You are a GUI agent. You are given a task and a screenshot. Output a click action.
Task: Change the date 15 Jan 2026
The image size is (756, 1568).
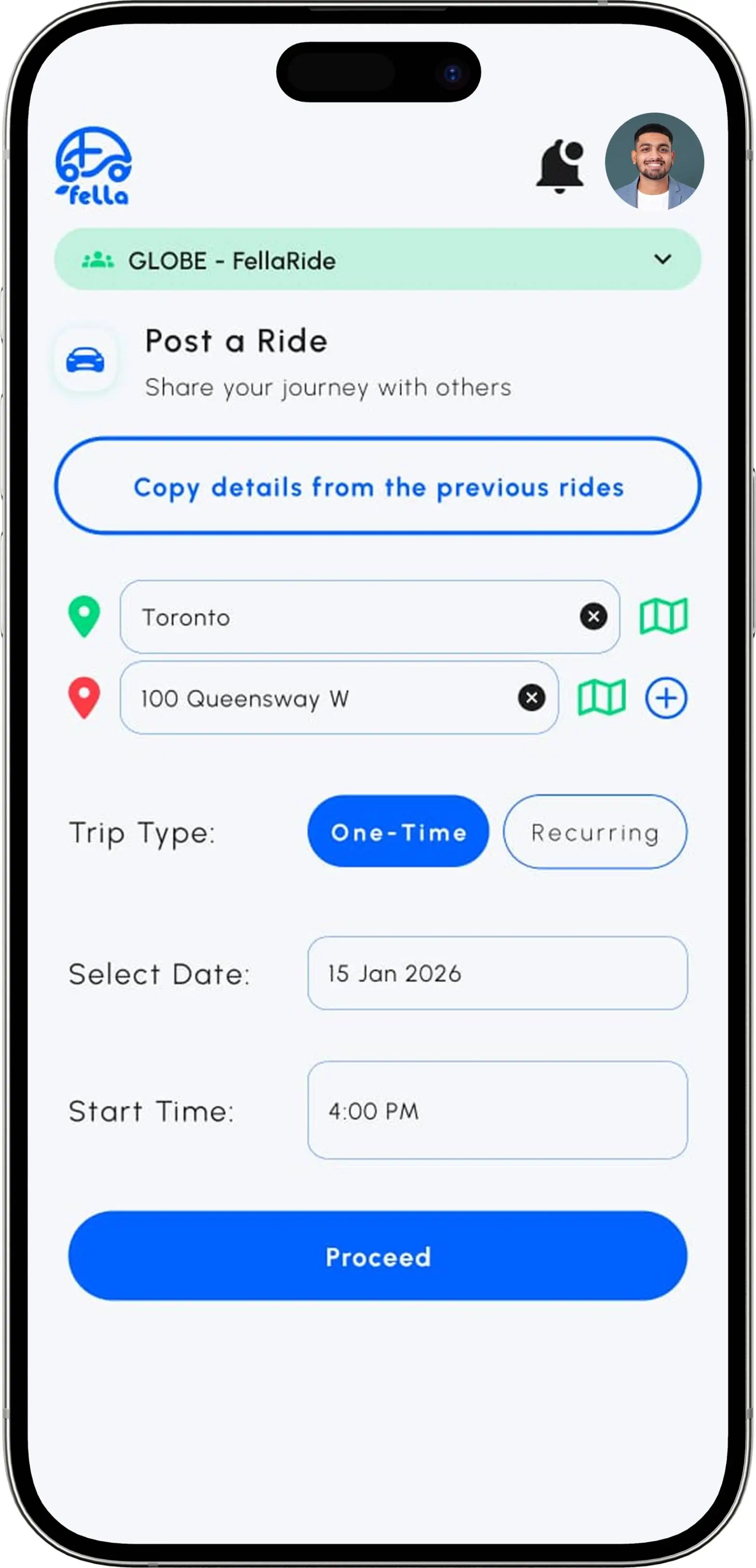click(x=497, y=973)
